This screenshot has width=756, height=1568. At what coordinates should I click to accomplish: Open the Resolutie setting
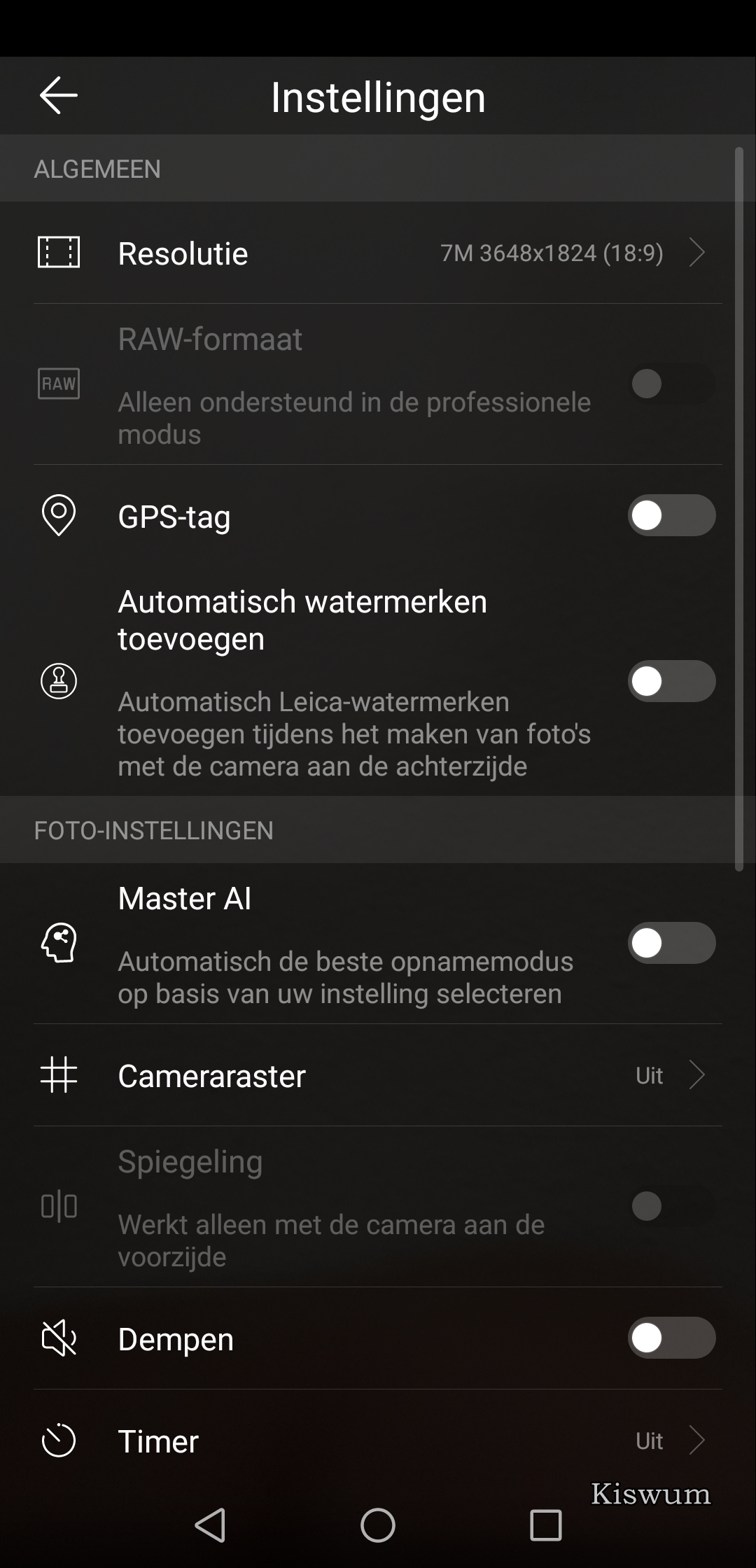point(378,253)
